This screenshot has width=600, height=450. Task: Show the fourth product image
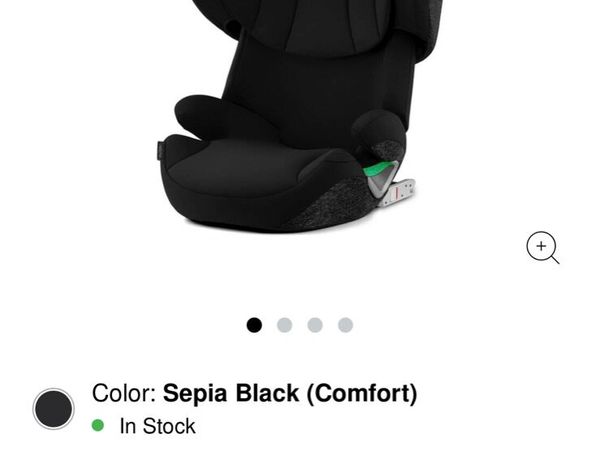point(345,325)
